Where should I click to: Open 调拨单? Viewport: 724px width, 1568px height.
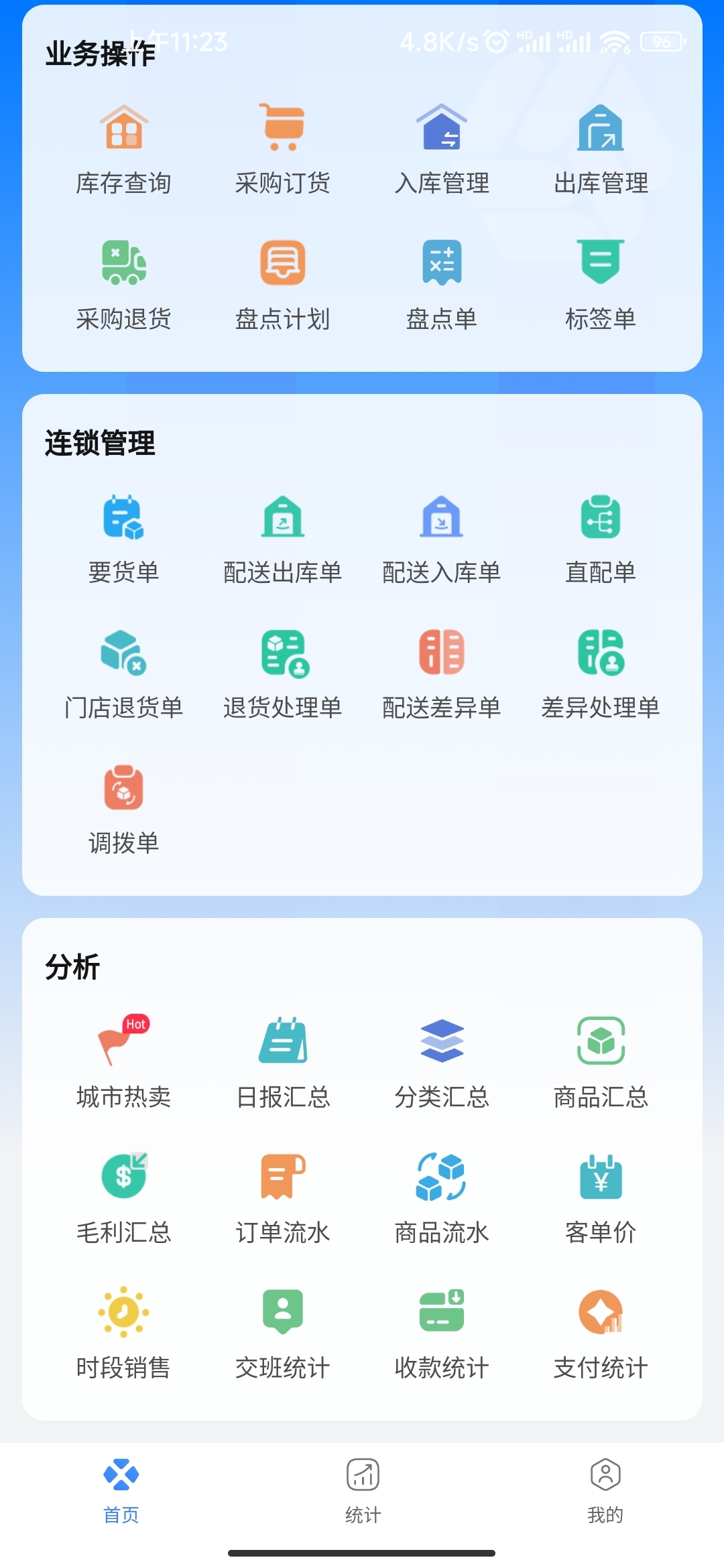tap(123, 810)
